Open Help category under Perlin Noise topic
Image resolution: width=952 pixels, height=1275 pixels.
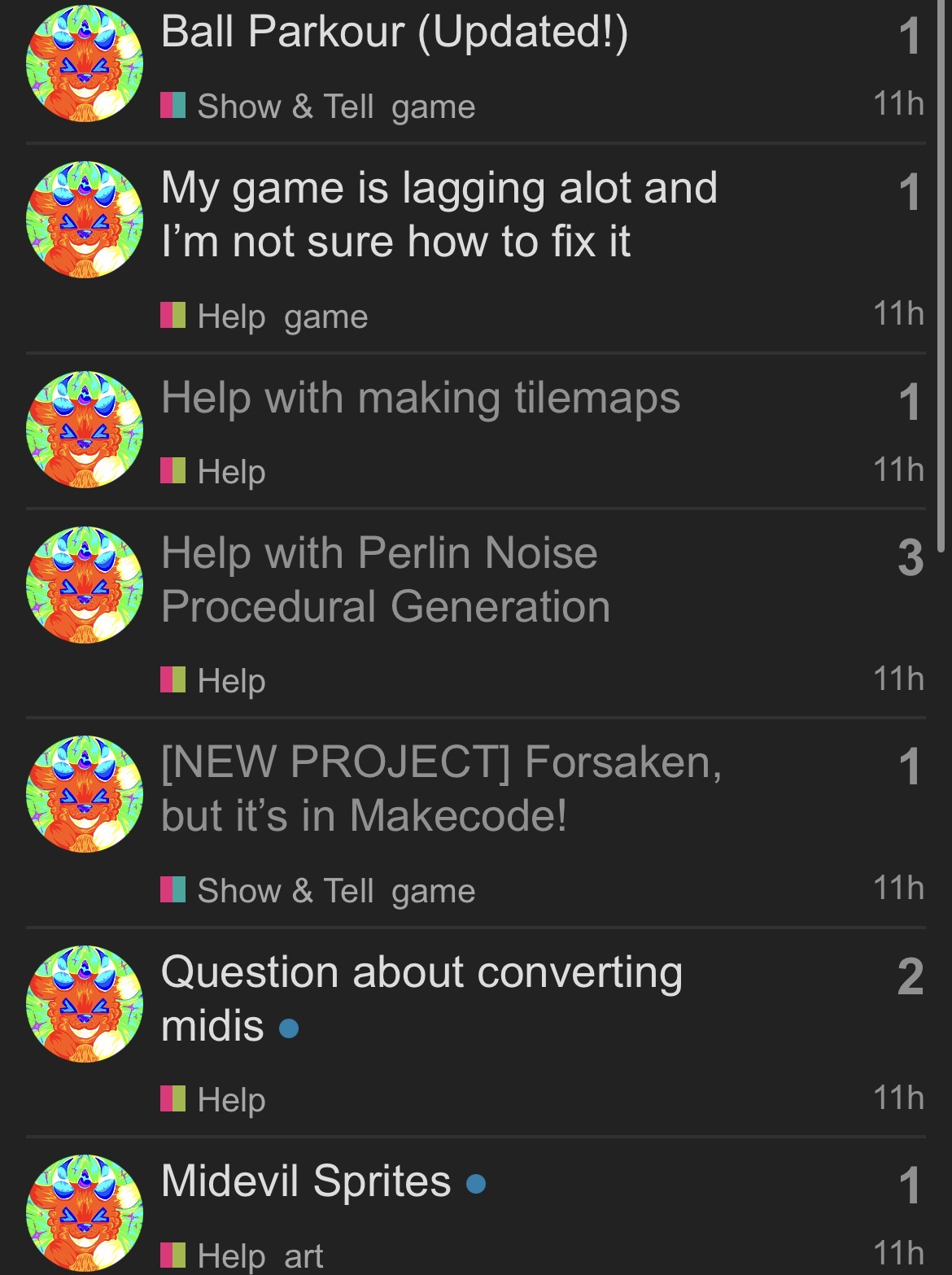click(230, 681)
